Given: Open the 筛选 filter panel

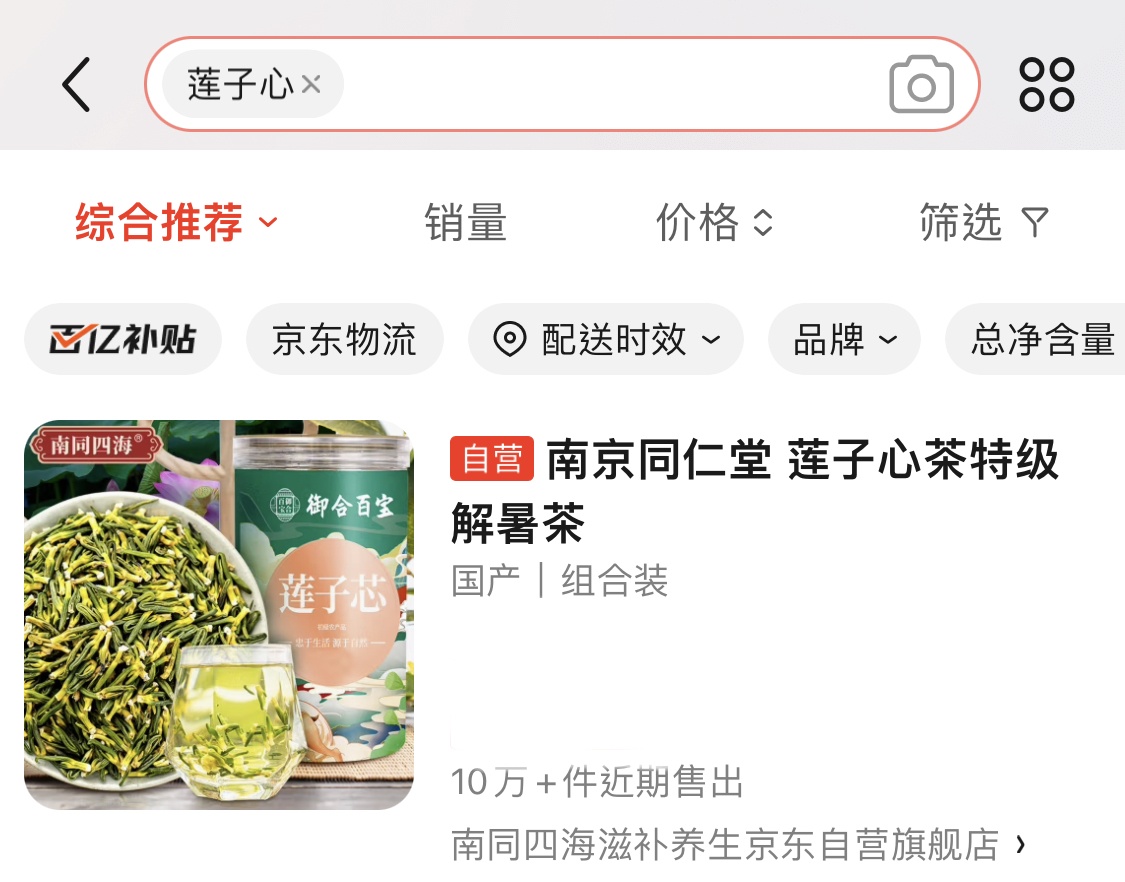Looking at the screenshot, I should click(983, 222).
